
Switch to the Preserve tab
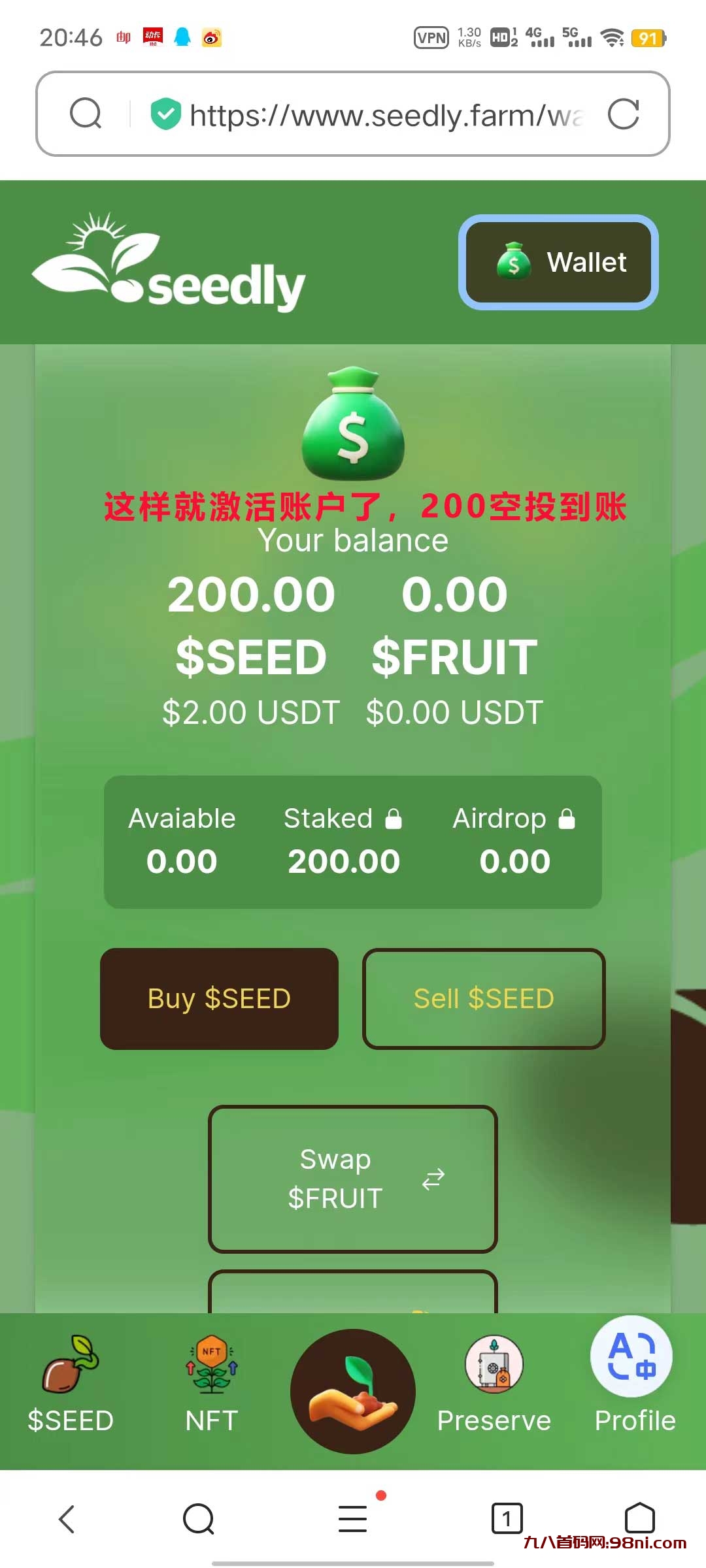494,1385
